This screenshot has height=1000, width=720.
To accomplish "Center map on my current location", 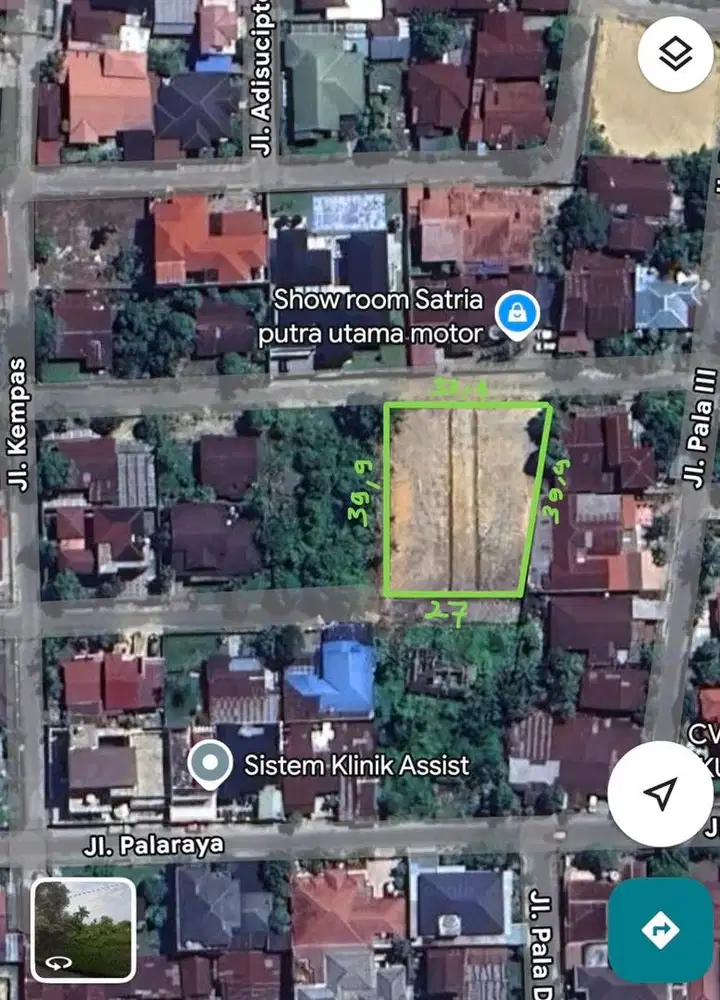I will [659, 794].
